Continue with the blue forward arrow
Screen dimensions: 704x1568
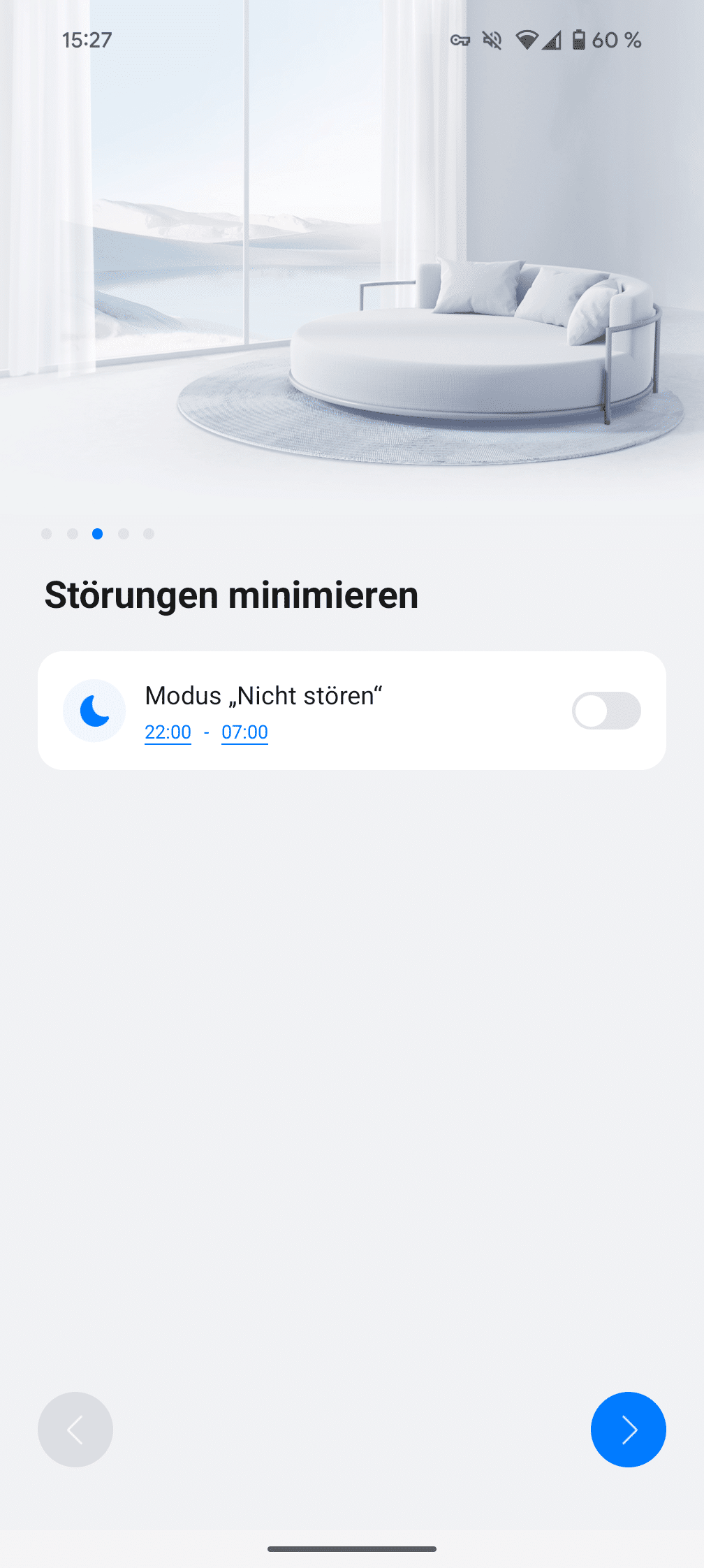(628, 1429)
